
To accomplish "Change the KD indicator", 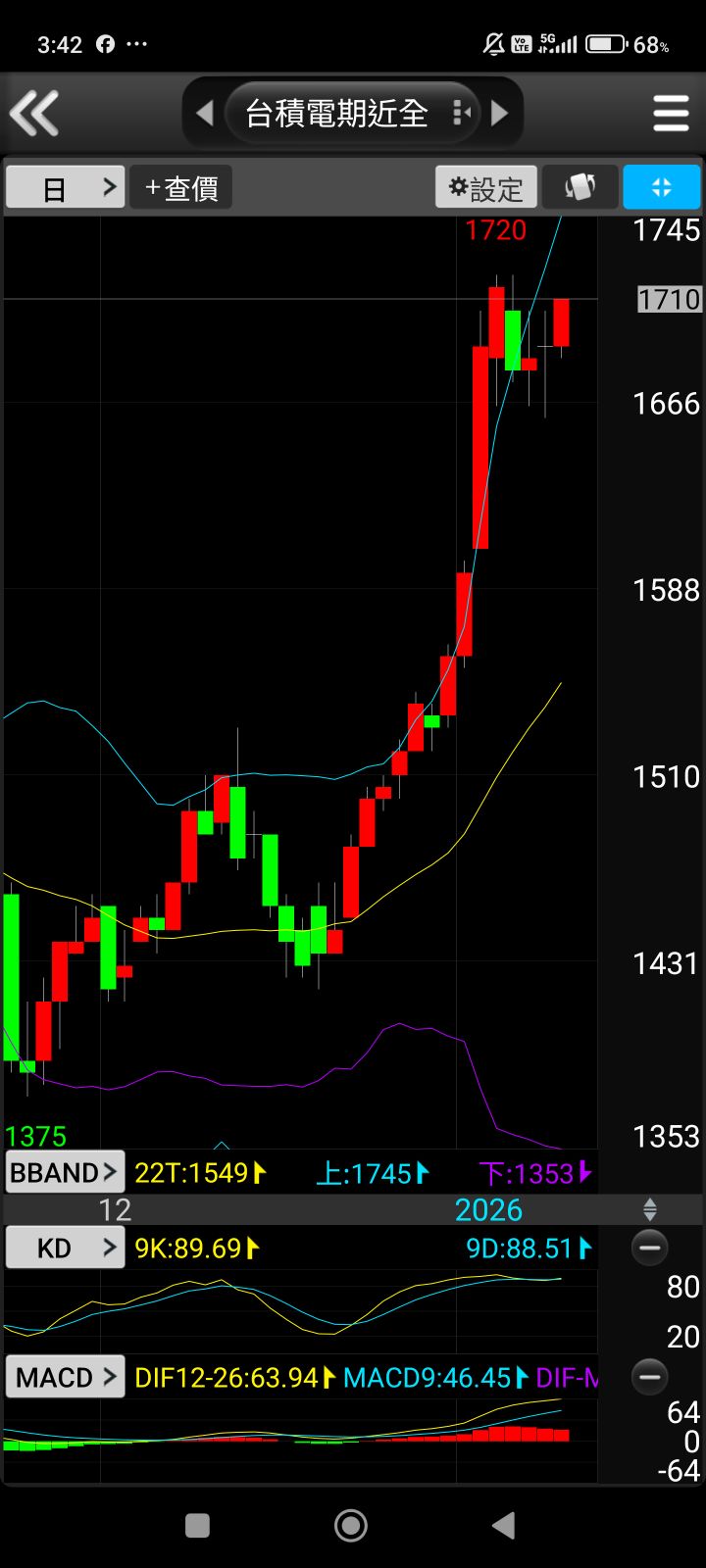I will 65,1248.
